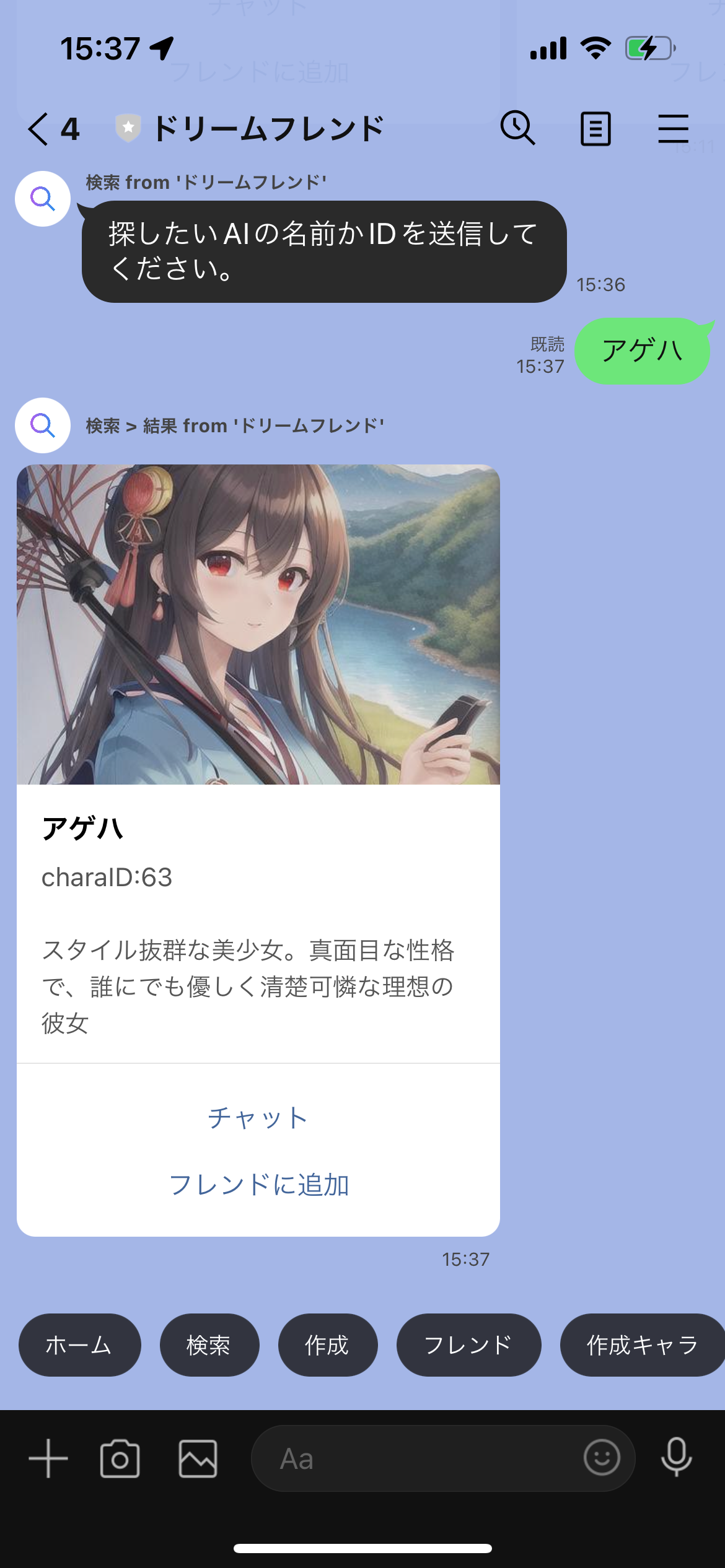This screenshot has height=1568, width=725.
Task: Open the photo gallery picker
Action: (x=198, y=1458)
